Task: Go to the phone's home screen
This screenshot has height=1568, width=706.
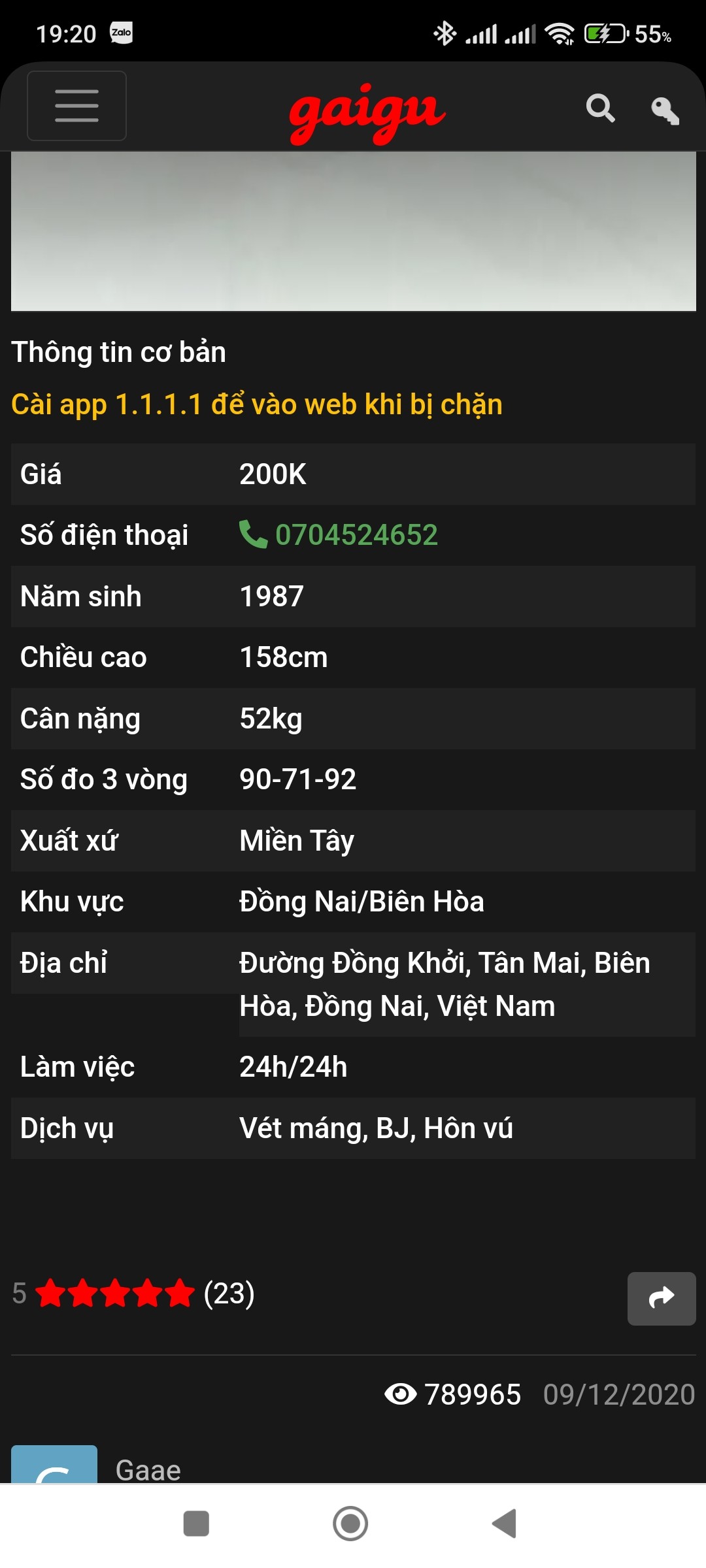Action: click(x=350, y=1524)
